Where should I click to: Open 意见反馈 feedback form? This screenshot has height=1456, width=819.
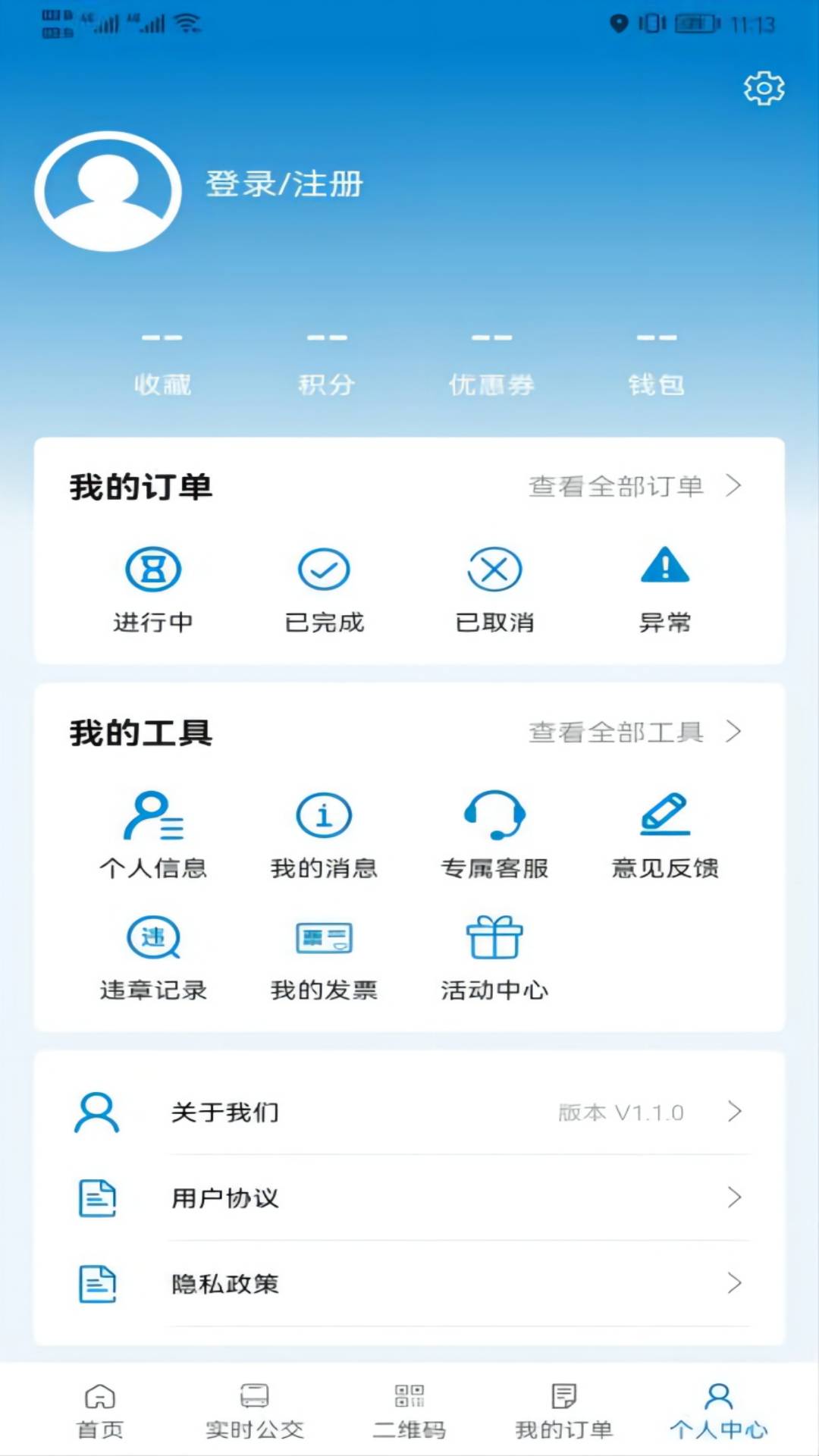pyautogui.click(x=665, y=836)
